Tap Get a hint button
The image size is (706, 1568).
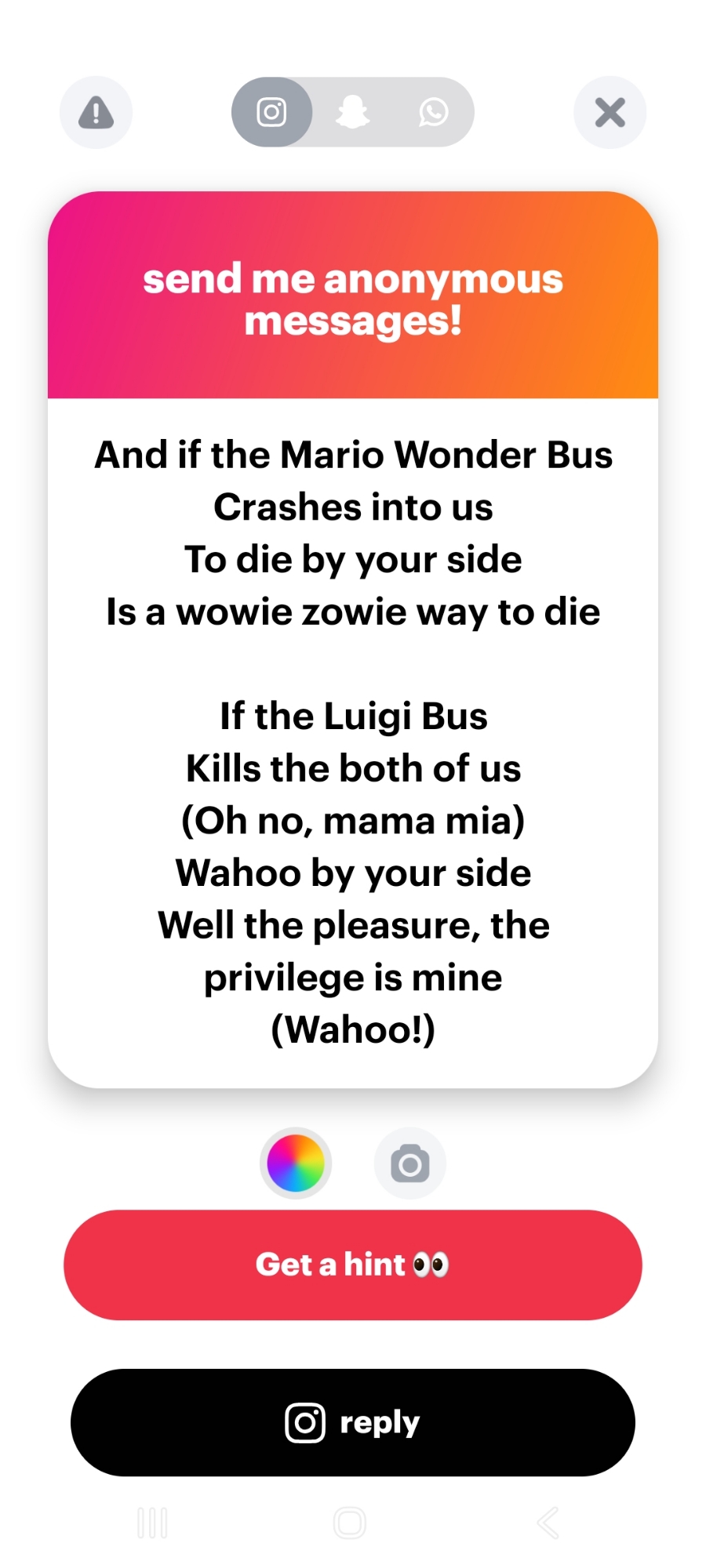point(353,1265)
